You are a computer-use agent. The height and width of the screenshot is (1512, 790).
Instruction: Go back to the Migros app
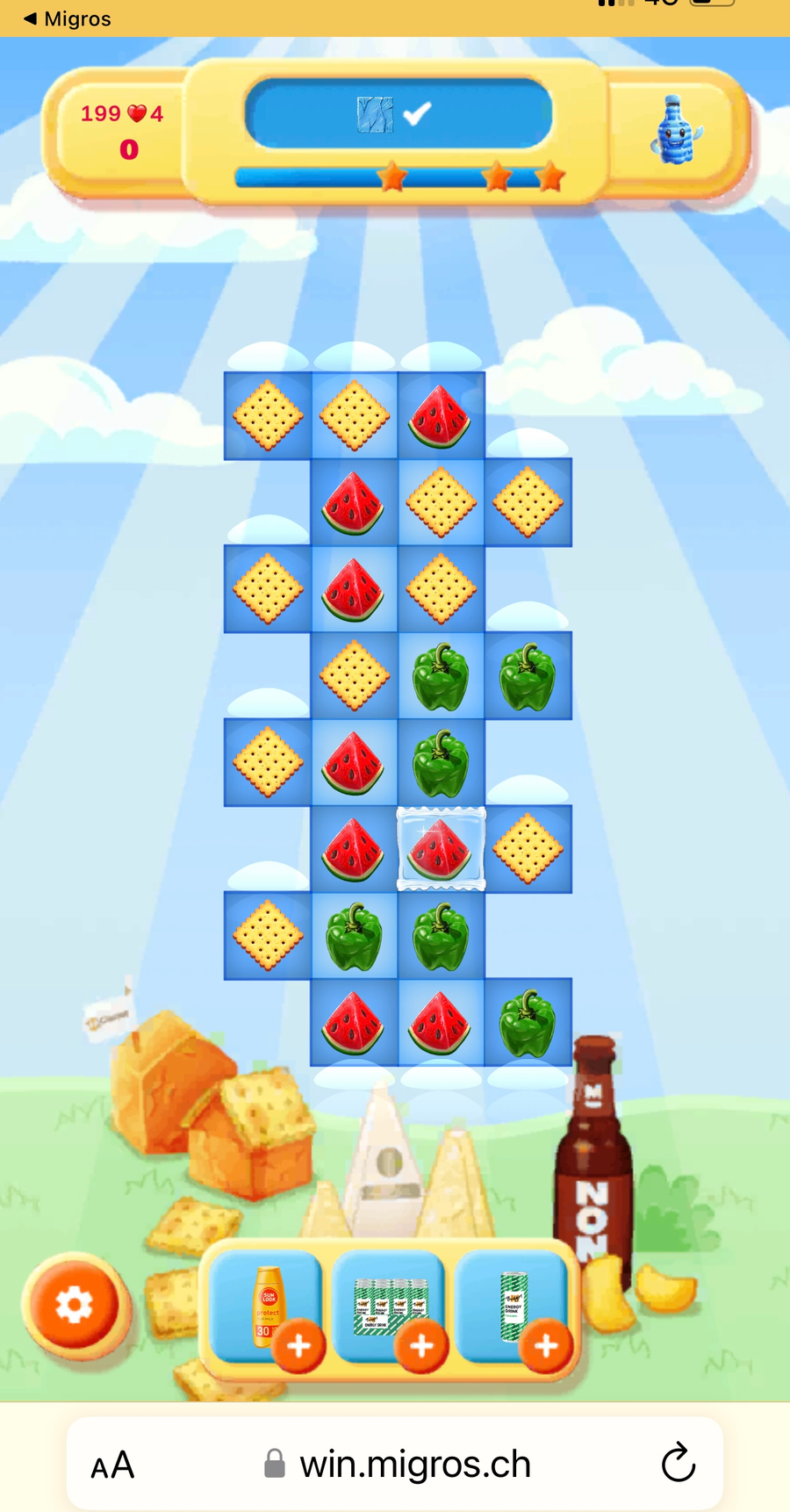coord(67,18)
